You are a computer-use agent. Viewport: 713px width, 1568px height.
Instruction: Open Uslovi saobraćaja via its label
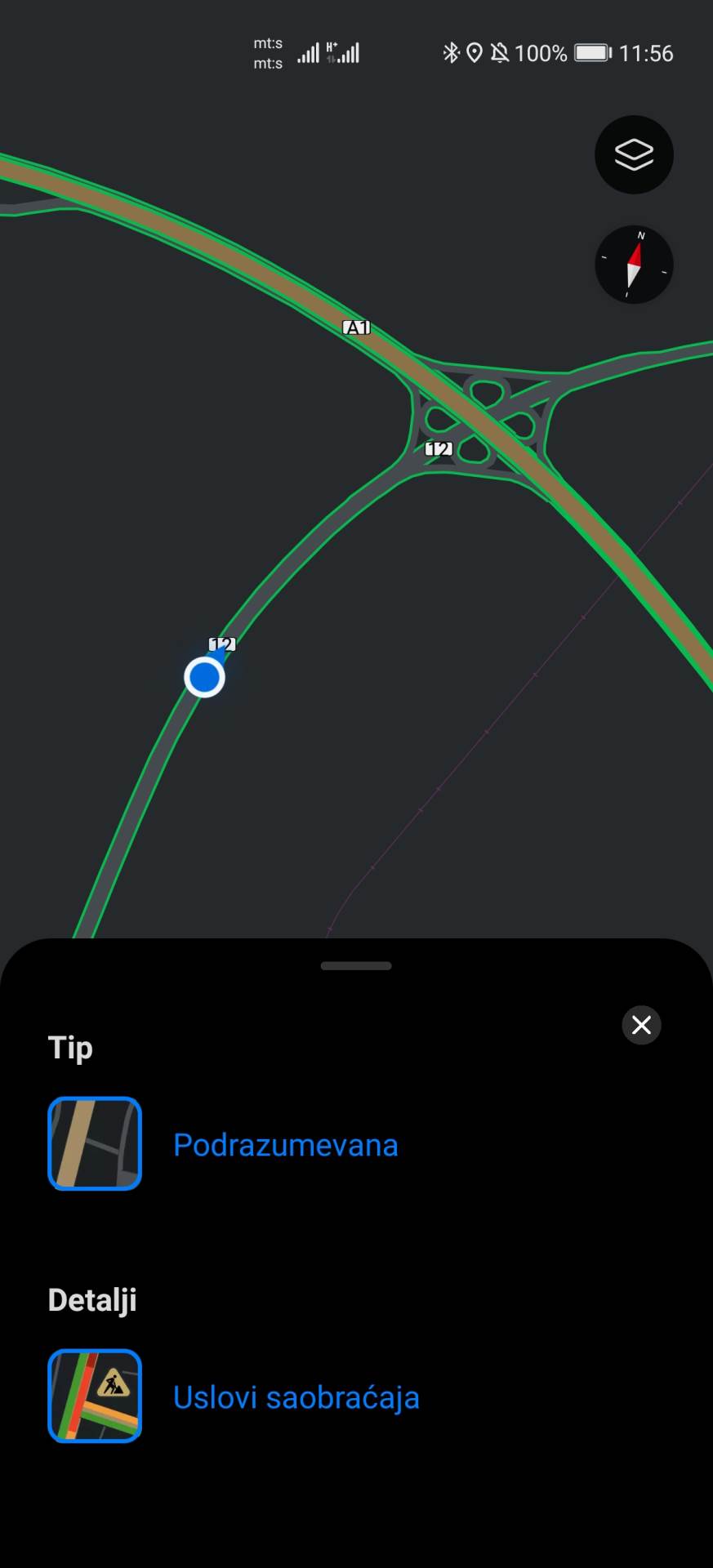(296, 1396)
